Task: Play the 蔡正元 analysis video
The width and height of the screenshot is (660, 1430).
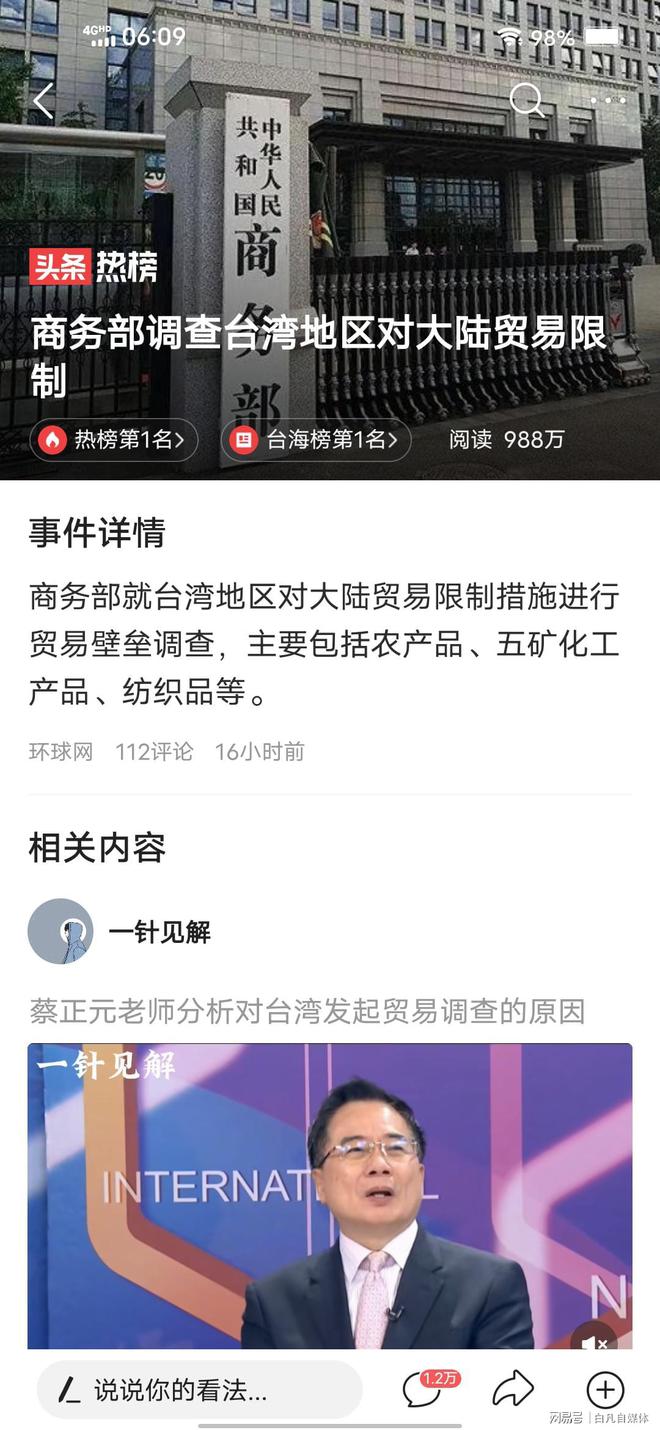Action: click(330, 1196)
